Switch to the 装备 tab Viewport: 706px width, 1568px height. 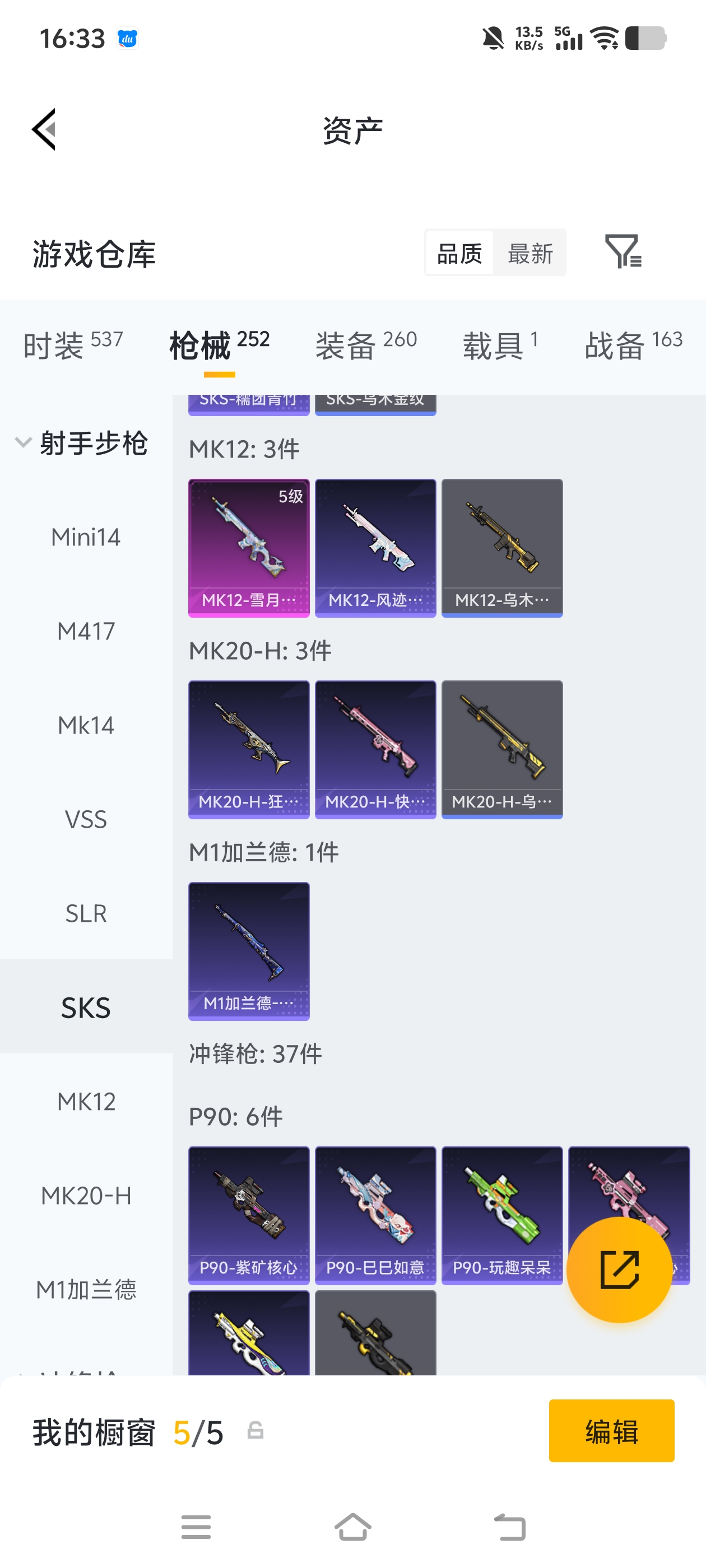tap(365, 344)
